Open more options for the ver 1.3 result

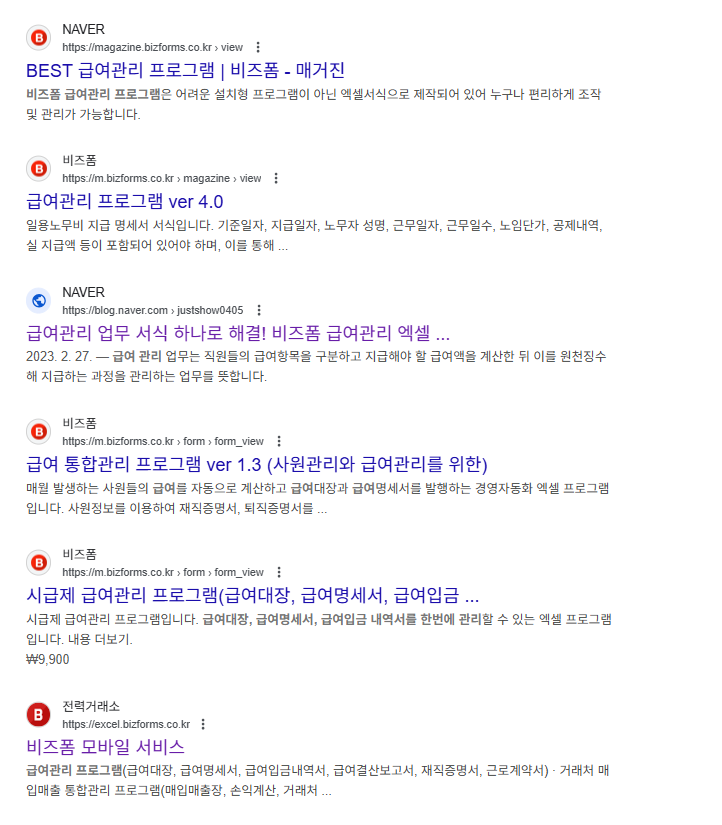point(279,441)
